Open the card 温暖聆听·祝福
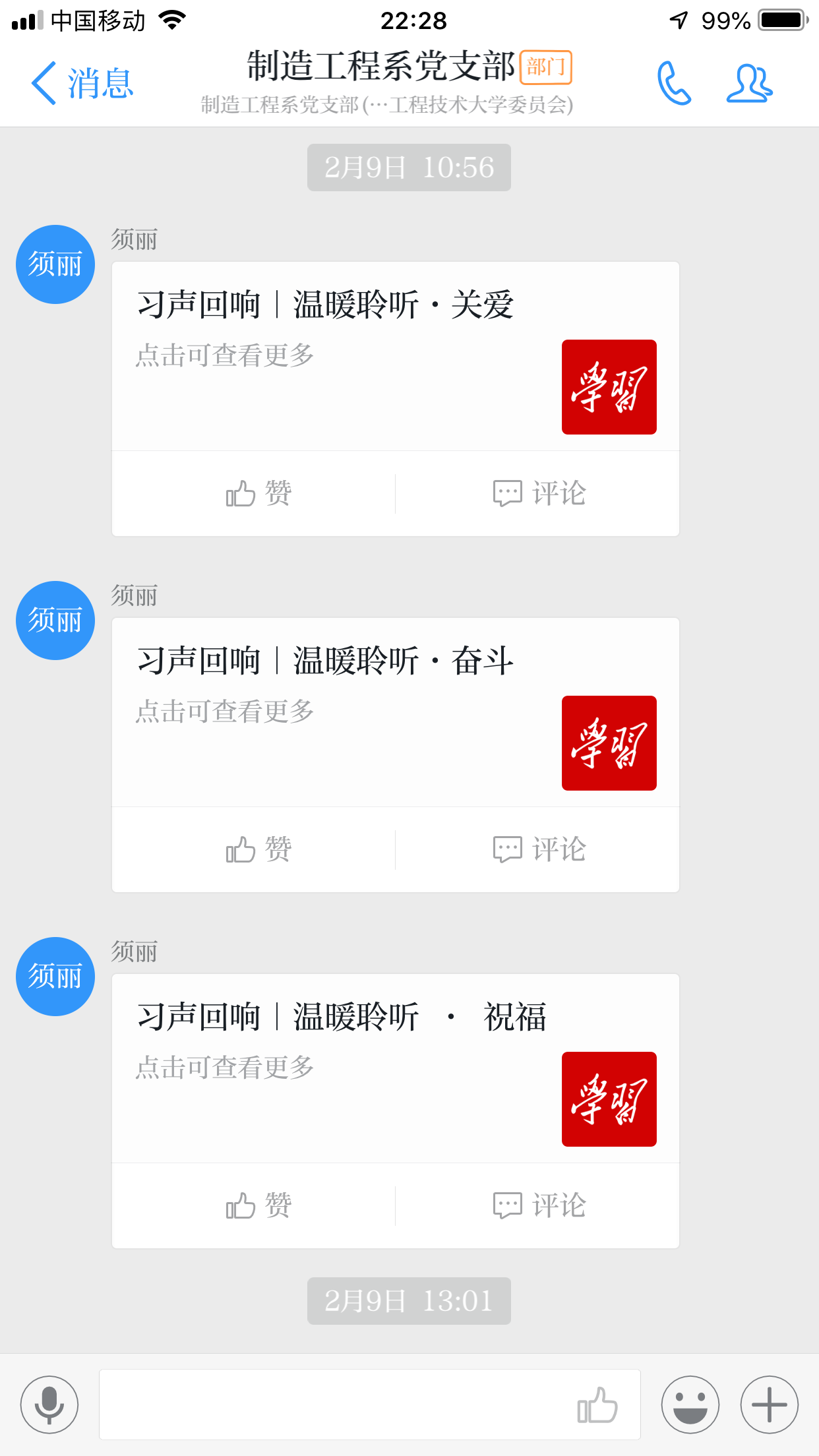 (x=396, y=1068)
